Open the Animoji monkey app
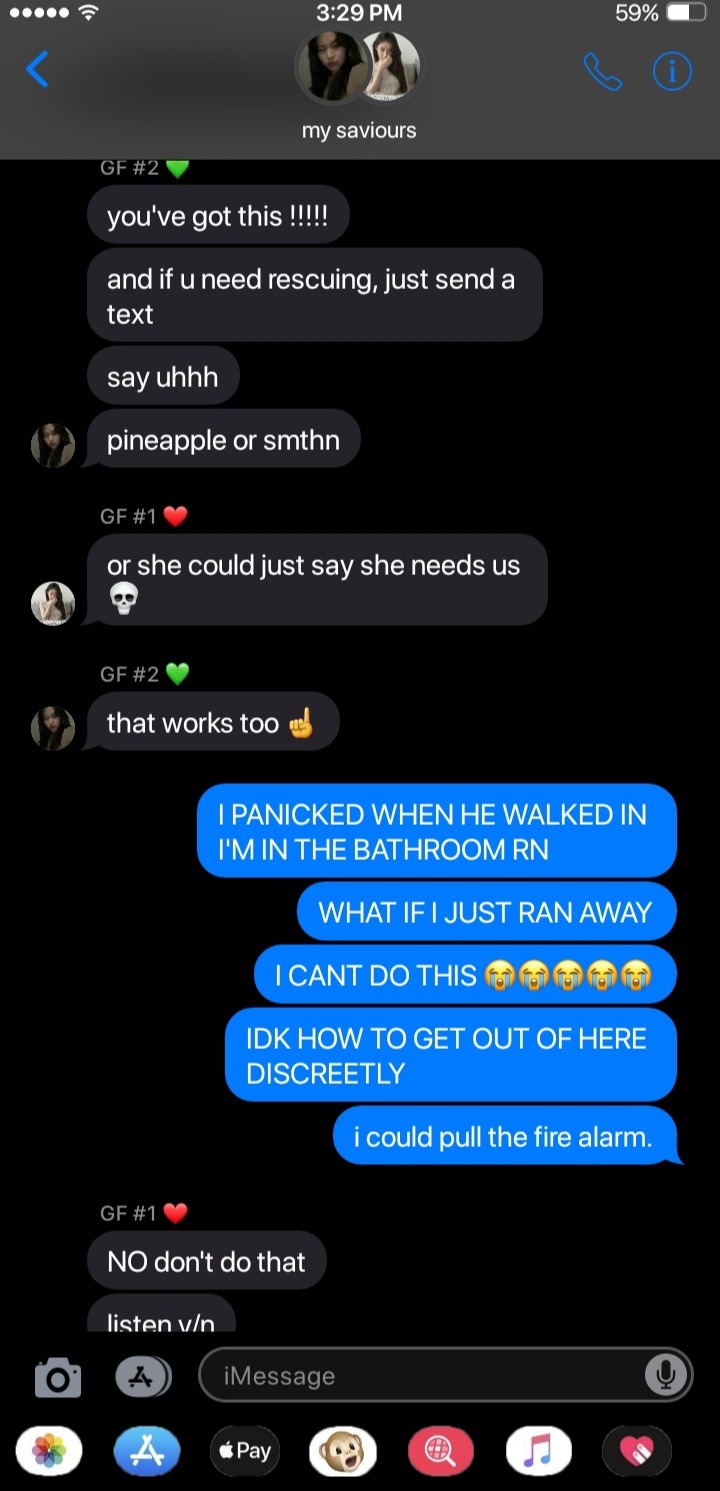Screen dimensions: 720x1491 click(342, 1451)
